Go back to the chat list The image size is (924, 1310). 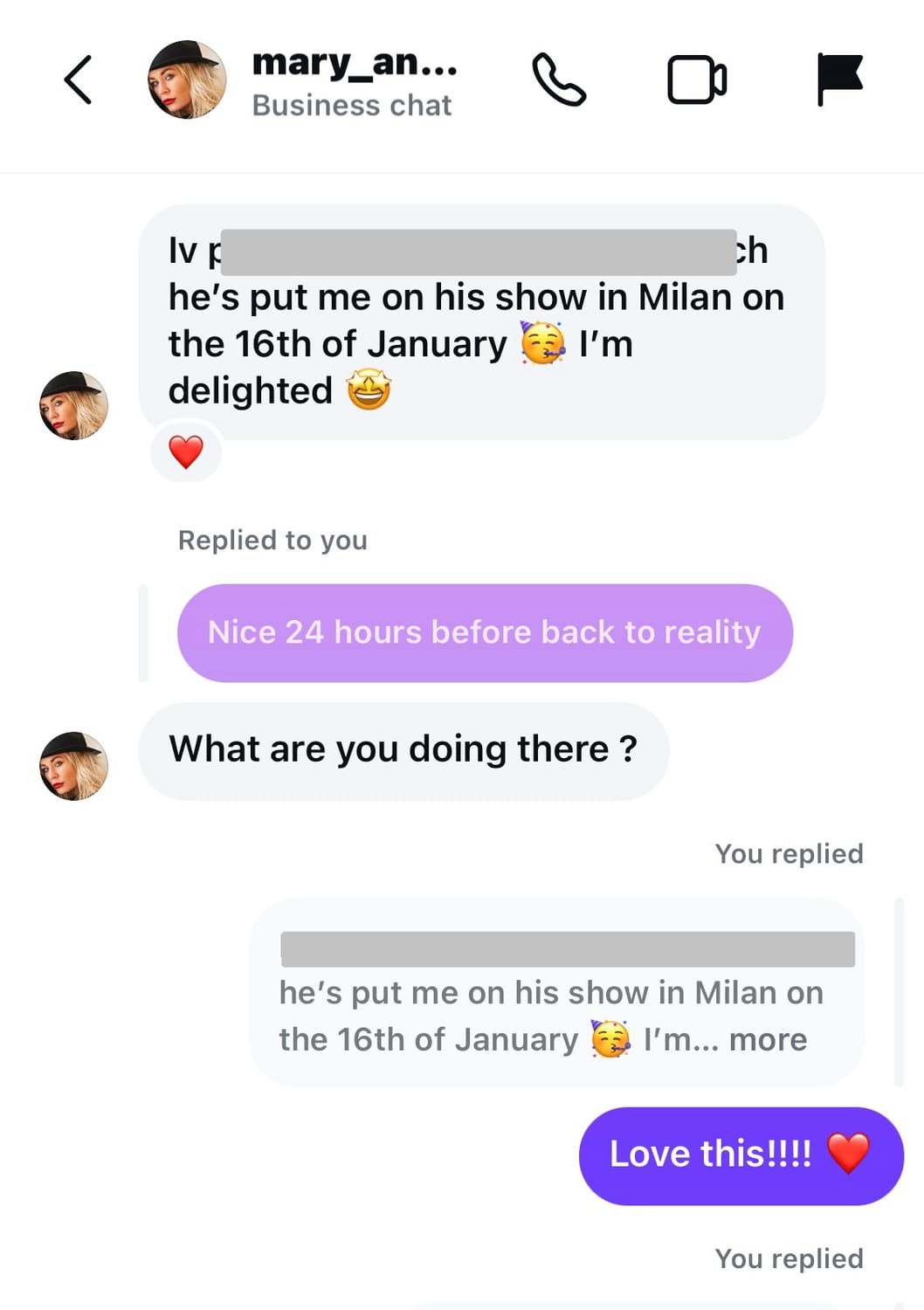(78, 80)
